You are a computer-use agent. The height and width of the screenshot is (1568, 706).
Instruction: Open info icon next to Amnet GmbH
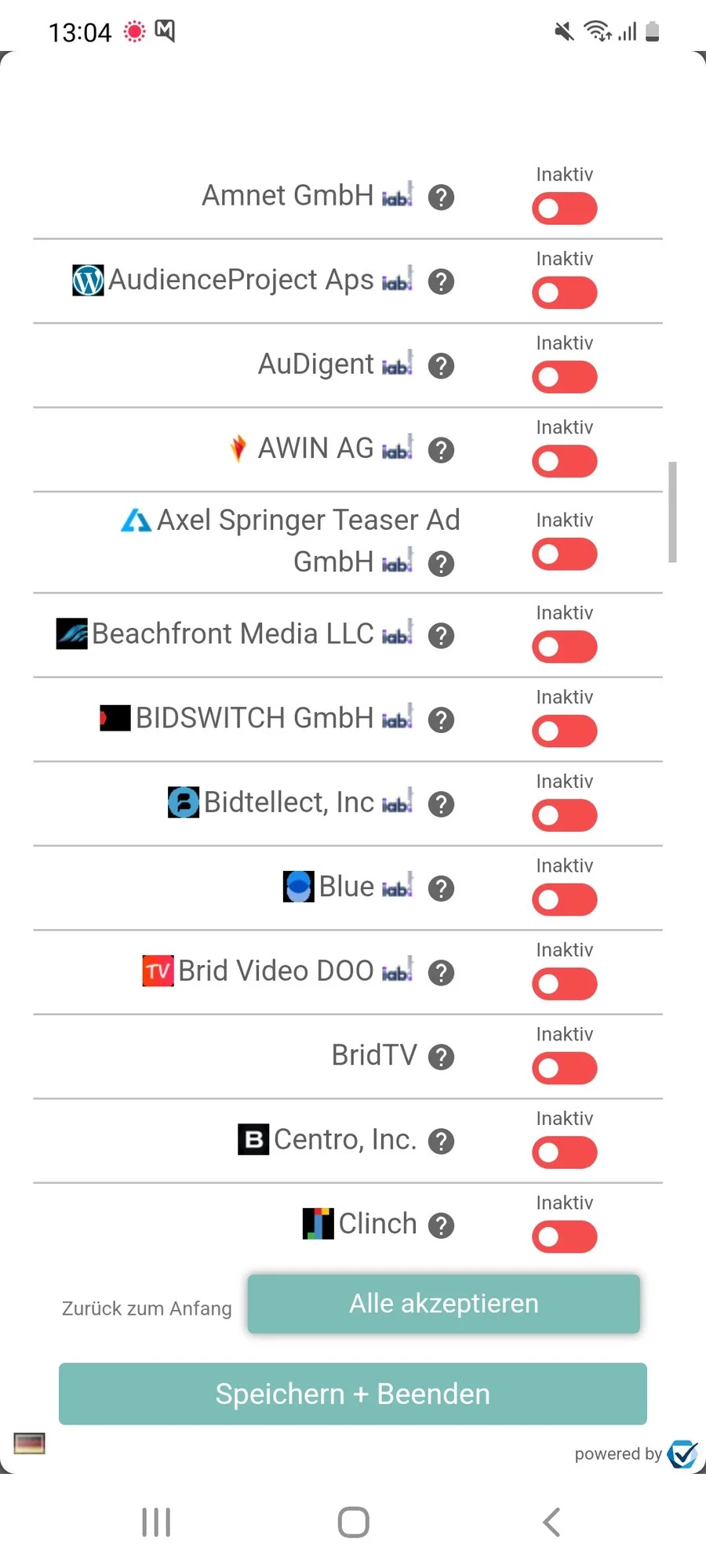442,198
